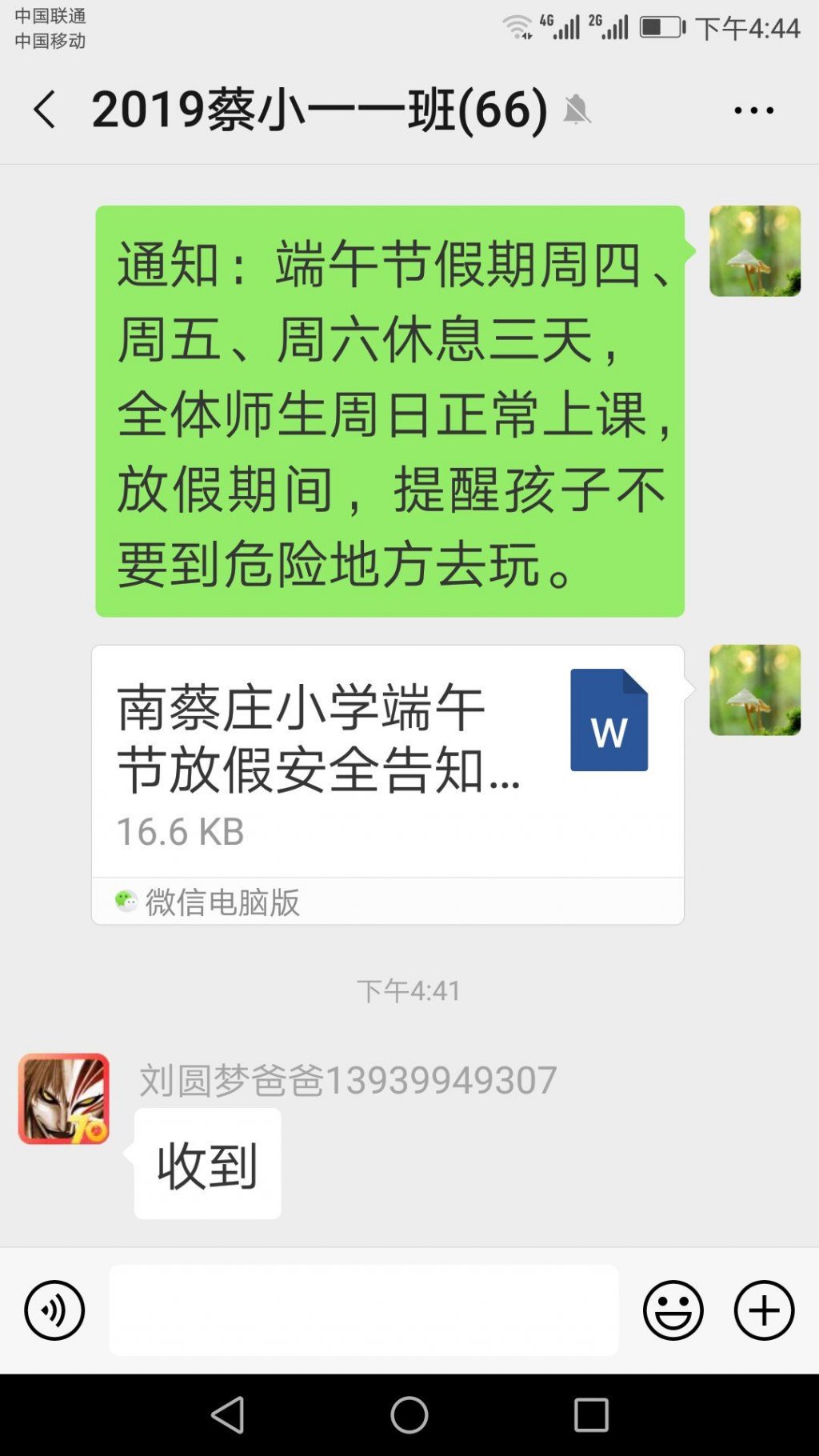
Task: Switch to voice message input
Action: 54,1310
